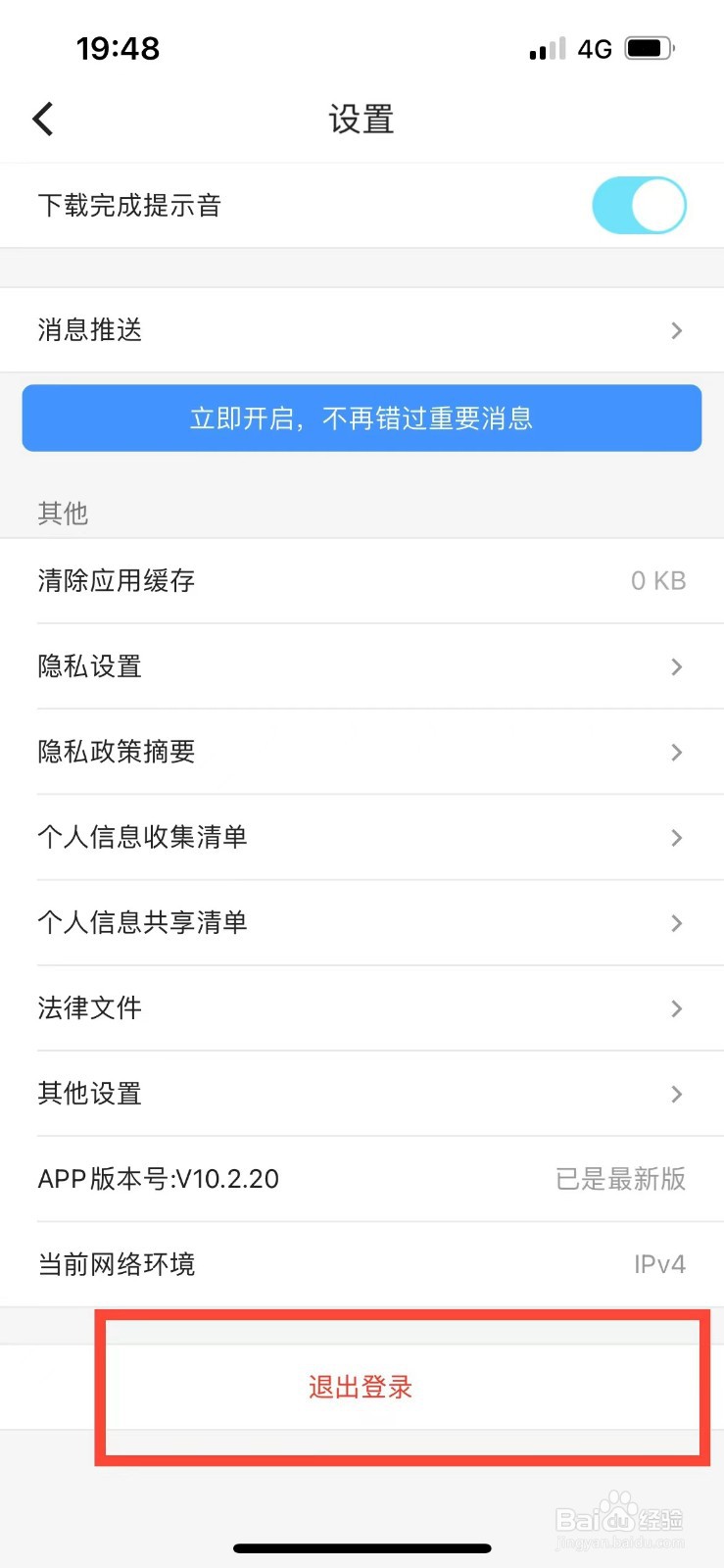Tap the 法律文件 forward arrow
This screenshot has width=724, height=1568.
pyautogui.click(x=675, y=1008)
